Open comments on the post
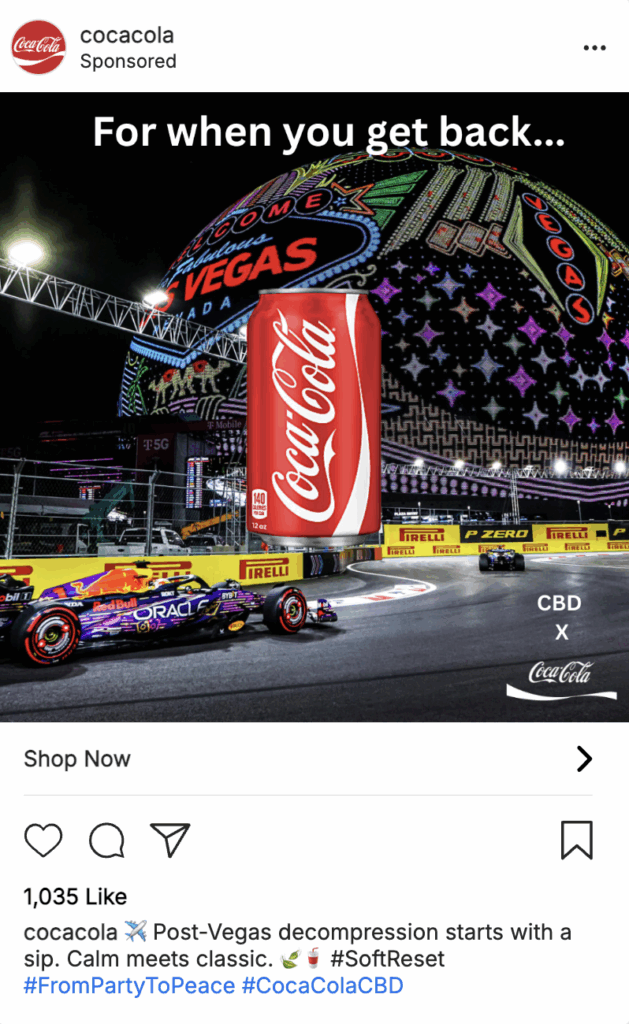The width and height of the screenshot is (629, 1024). coord(106,841)
